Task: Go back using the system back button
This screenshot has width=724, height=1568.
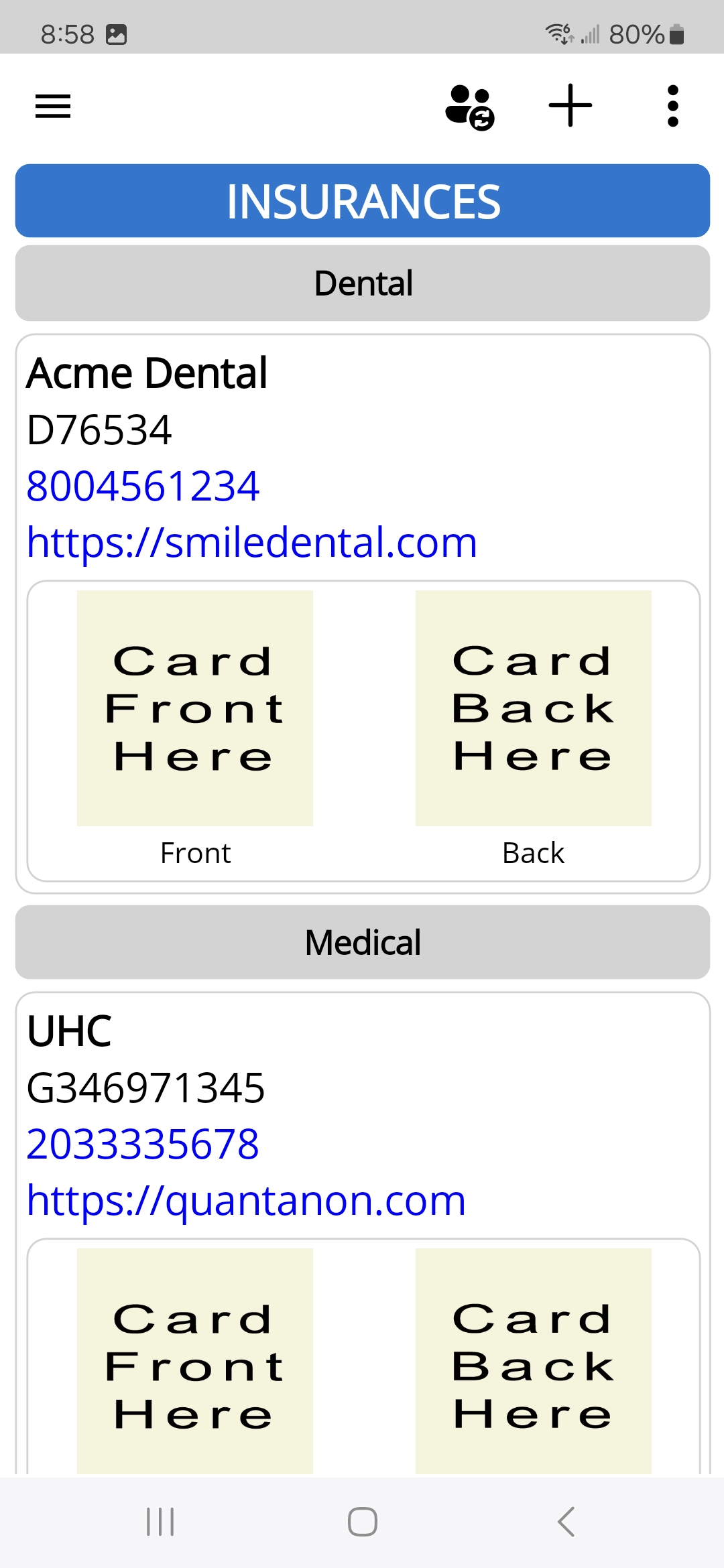Action: coord(566,1522)
